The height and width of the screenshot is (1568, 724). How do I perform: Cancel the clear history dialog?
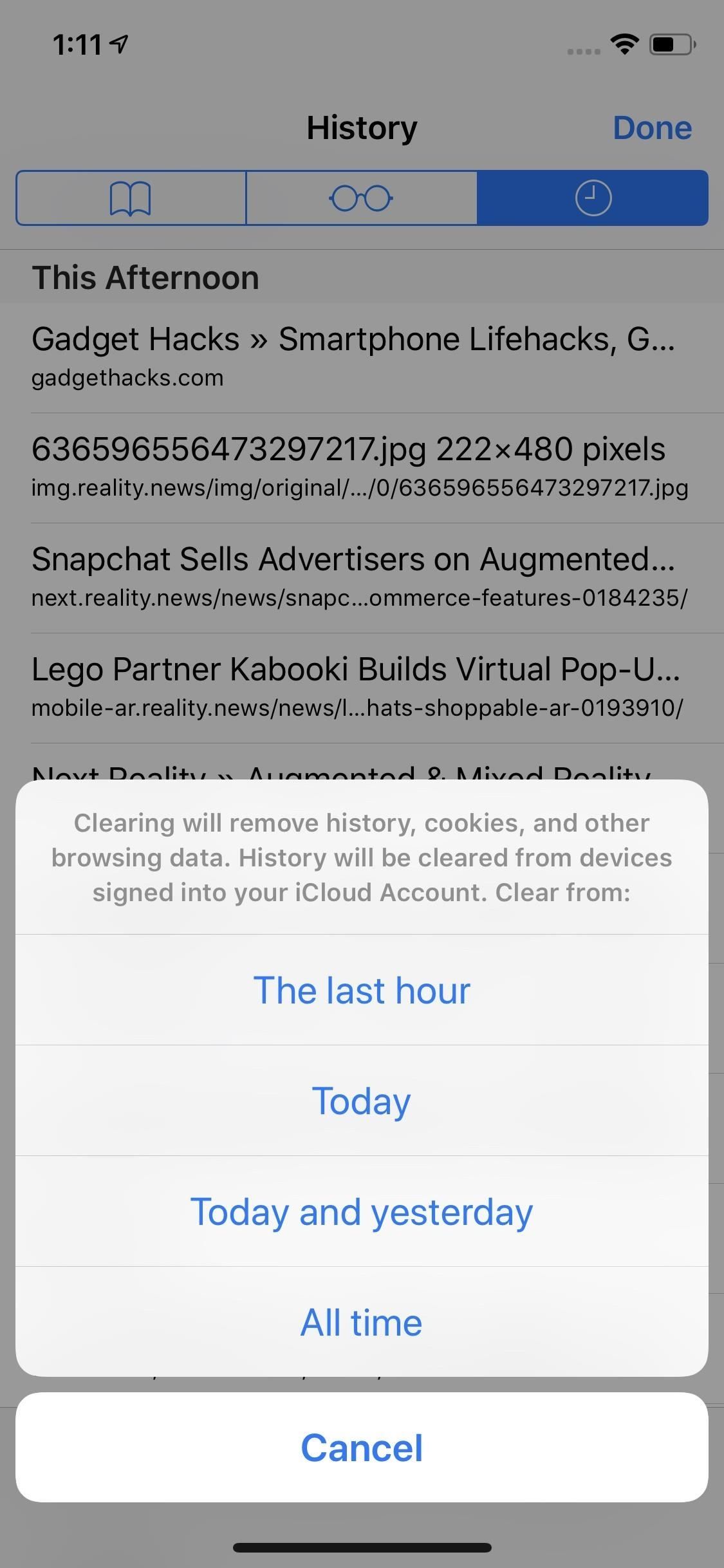click(362, 1447)
